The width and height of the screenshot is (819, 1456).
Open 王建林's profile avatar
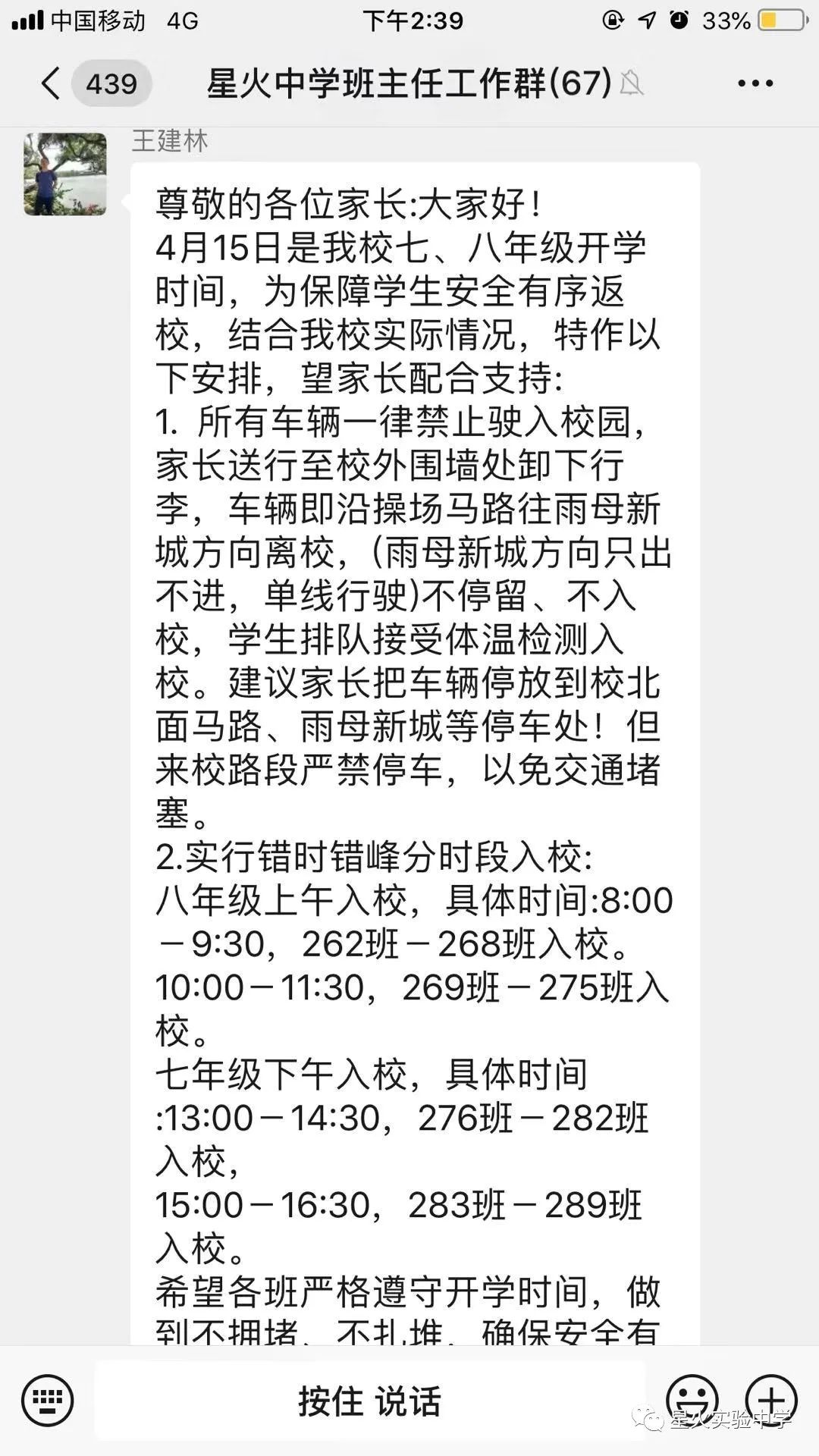coord(65,174)
